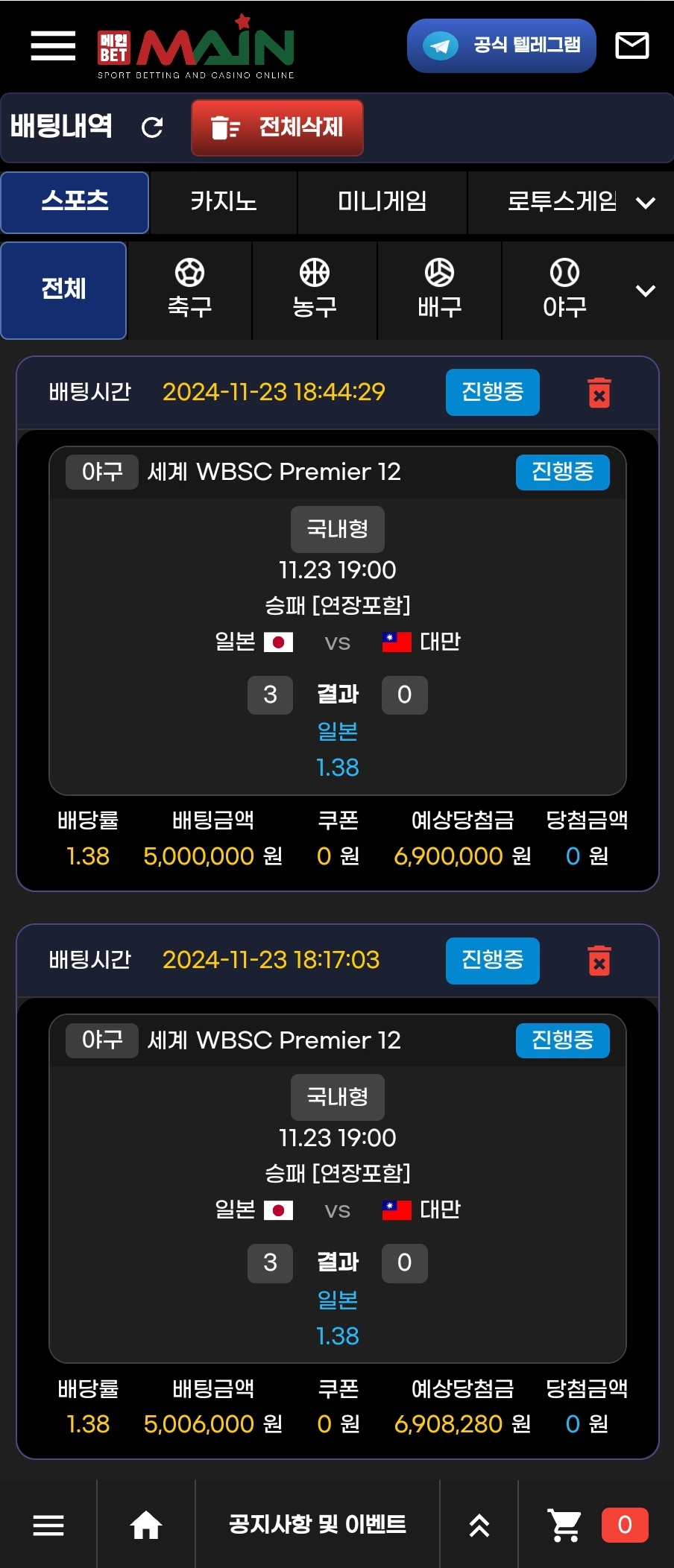
Task: Filter bets by 축구
Action: [x=189, y=289]
